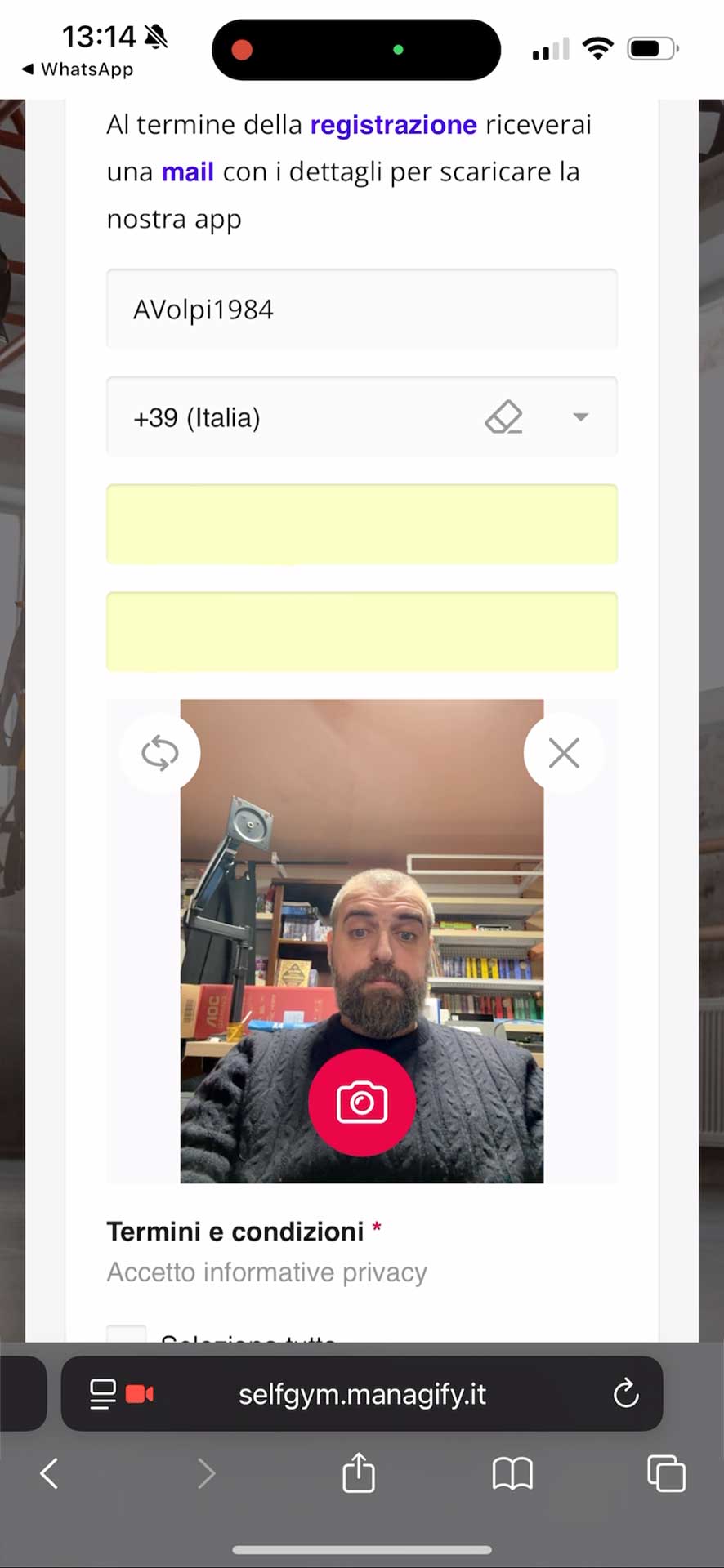
Task: Tap the selfgym.managify.it address bar
Action: pos(362,1394)
